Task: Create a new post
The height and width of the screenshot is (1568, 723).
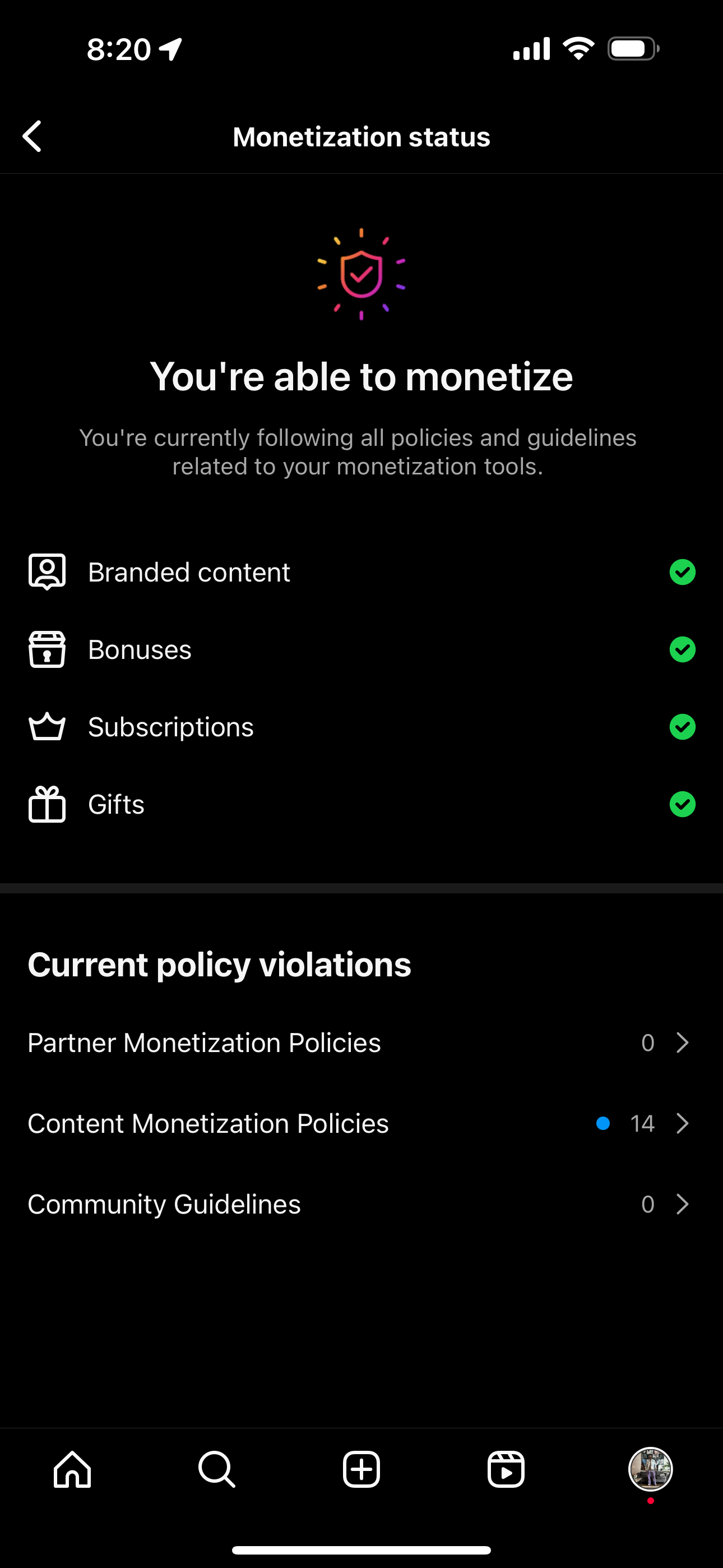Action: tap(361, 1469)
